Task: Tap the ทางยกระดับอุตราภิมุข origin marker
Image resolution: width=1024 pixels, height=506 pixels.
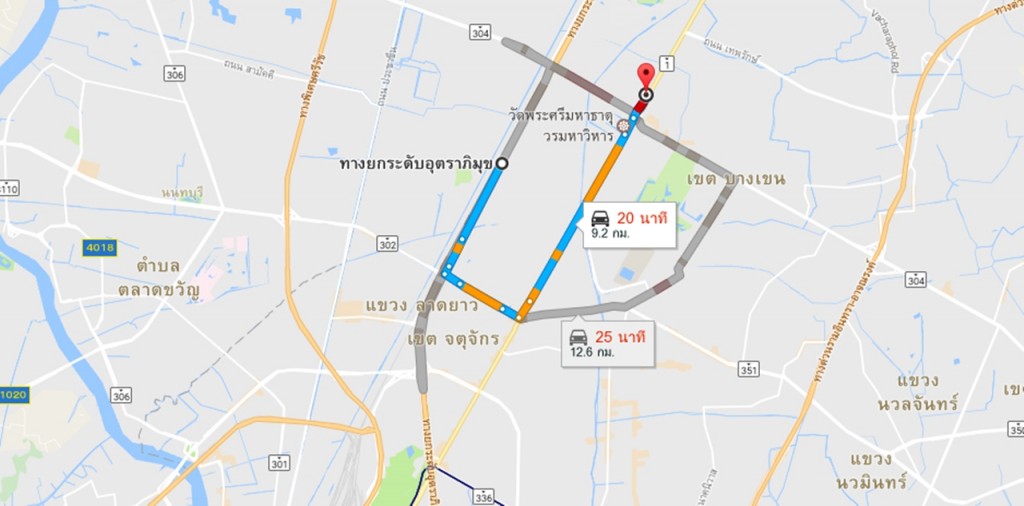Action: click(x=502, y=163)
